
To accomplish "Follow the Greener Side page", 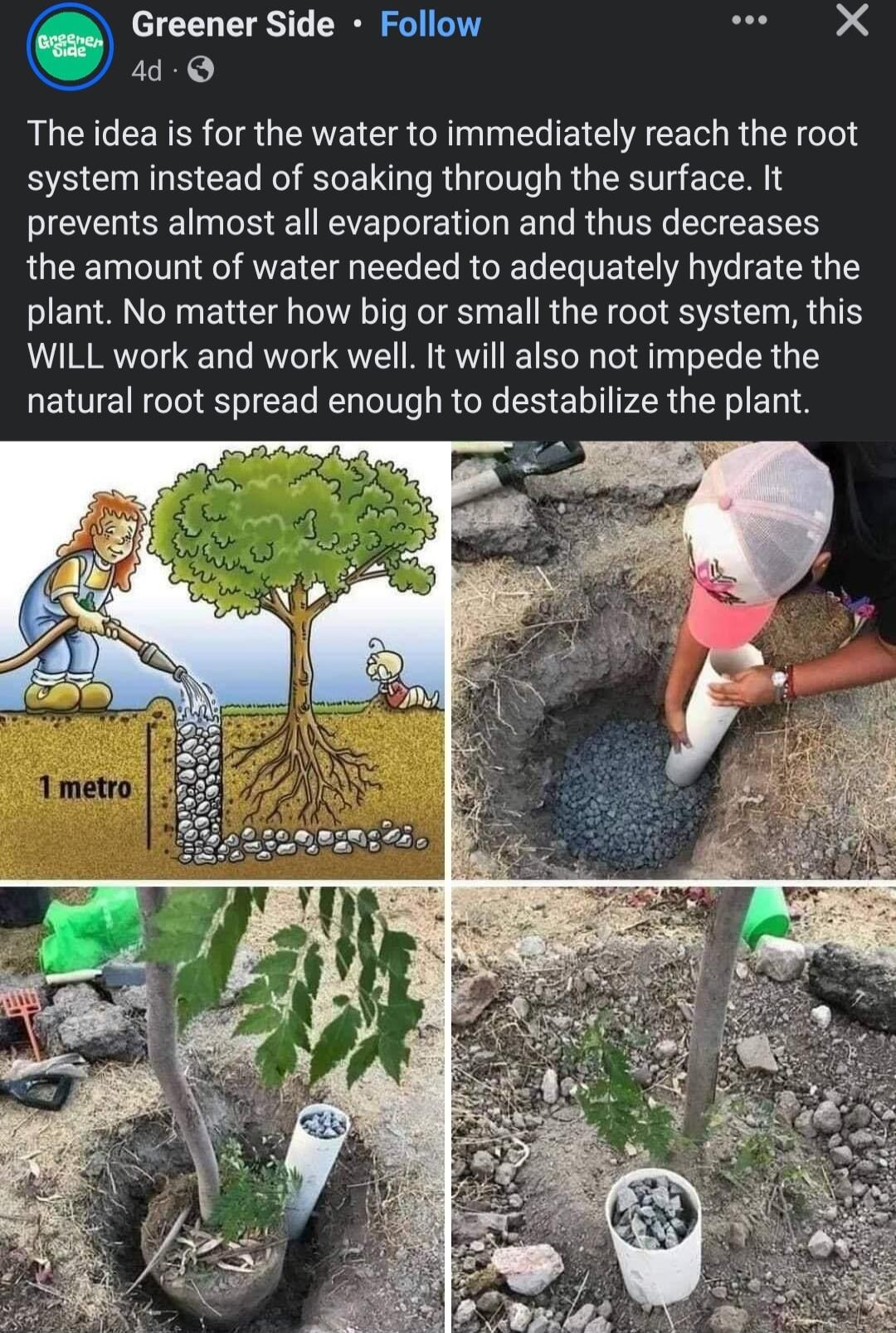I will (x=430, y=25).
